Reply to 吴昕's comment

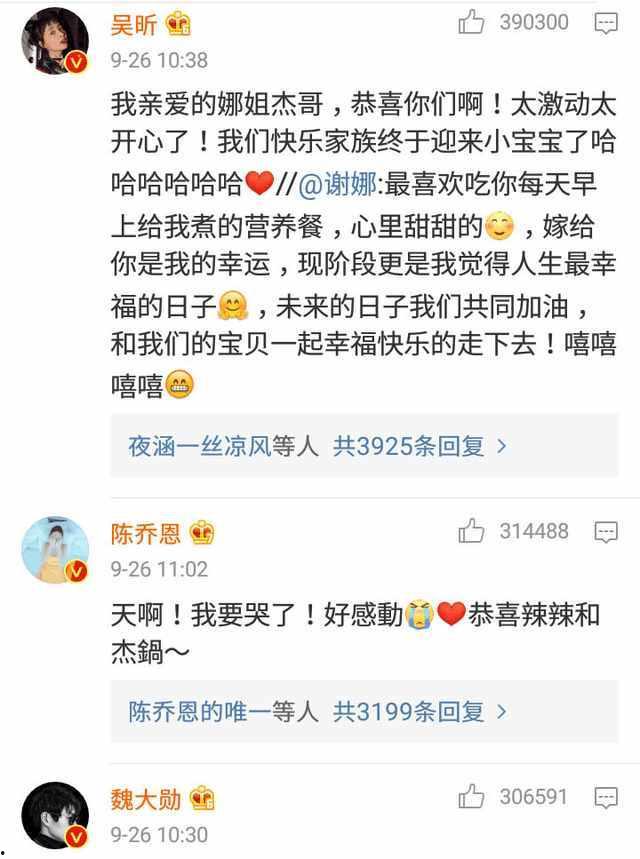click(x=606, y=24)
